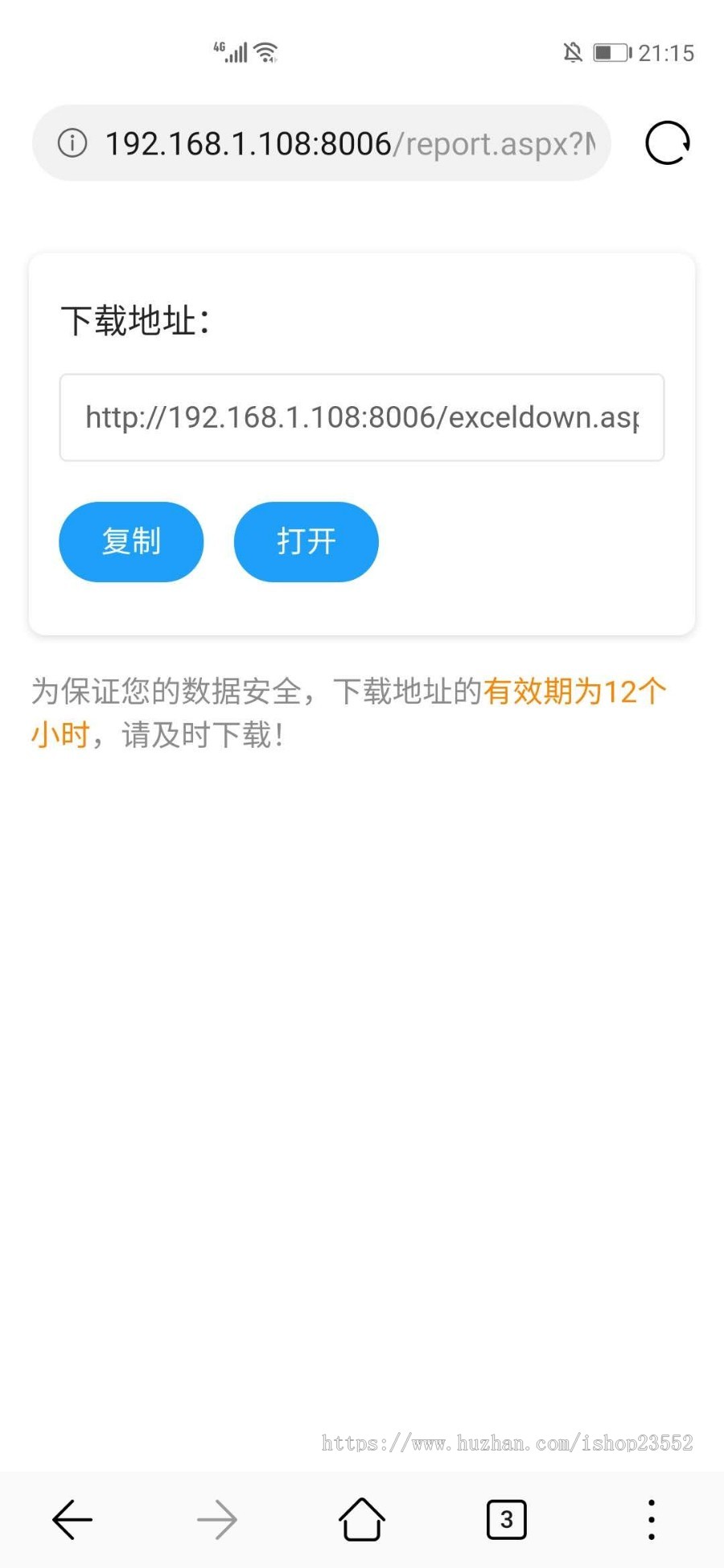This screenshot has height=1568, width=724.
Task: Tap the back navigation arrow
Action: [72, 1519]
